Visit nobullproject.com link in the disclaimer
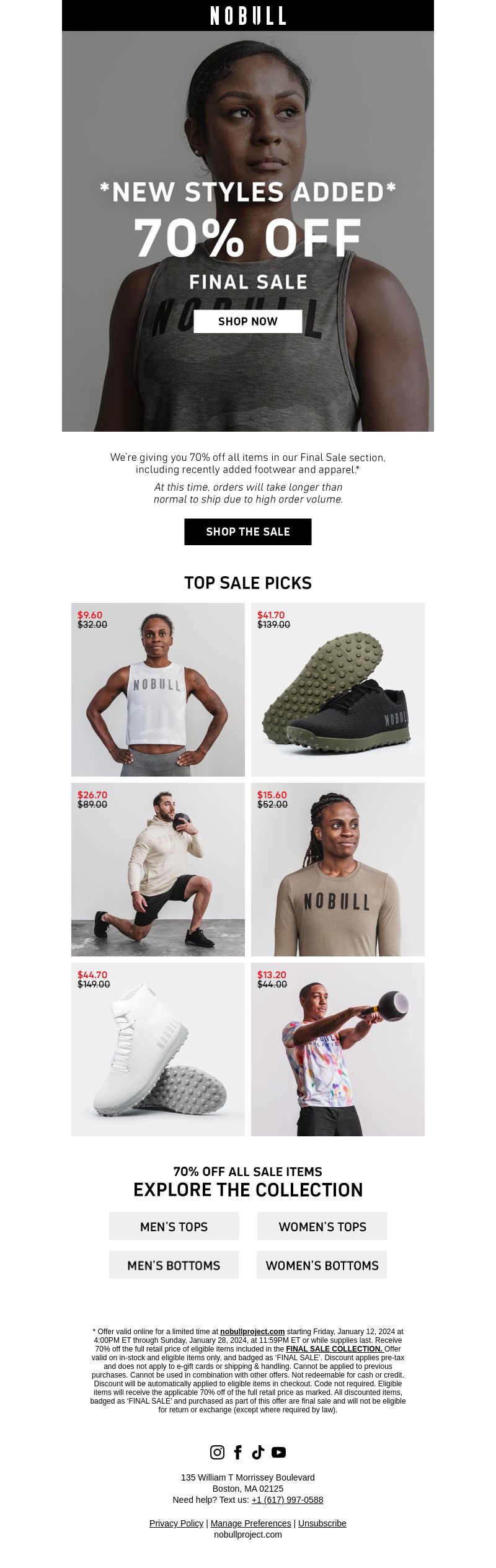Image resolution: width=496 pixels, height=1568 pixels. click(252, 1331)
